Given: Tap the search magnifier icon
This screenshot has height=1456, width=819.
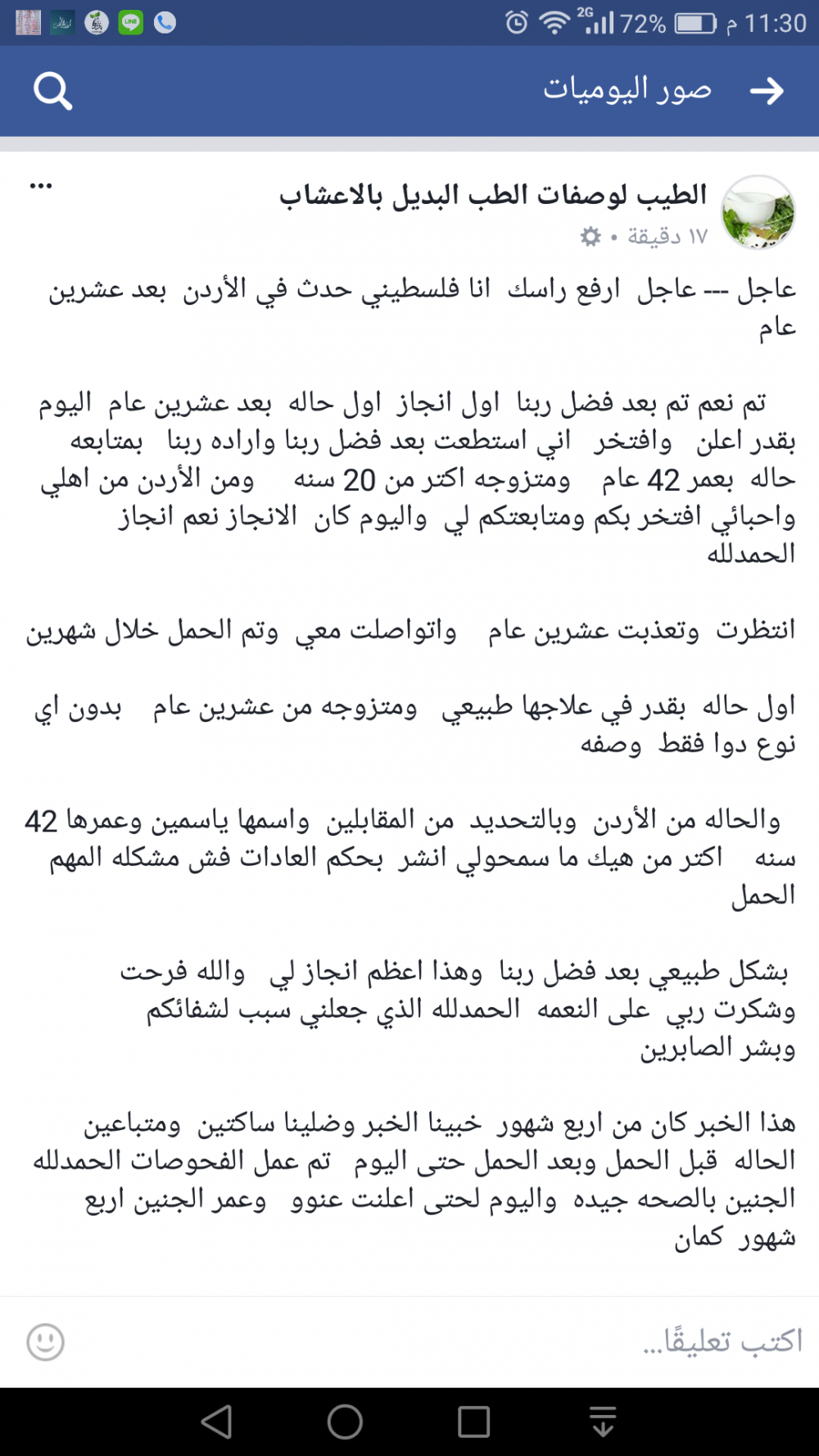Looking at the screenshot, I should point(52,91).
